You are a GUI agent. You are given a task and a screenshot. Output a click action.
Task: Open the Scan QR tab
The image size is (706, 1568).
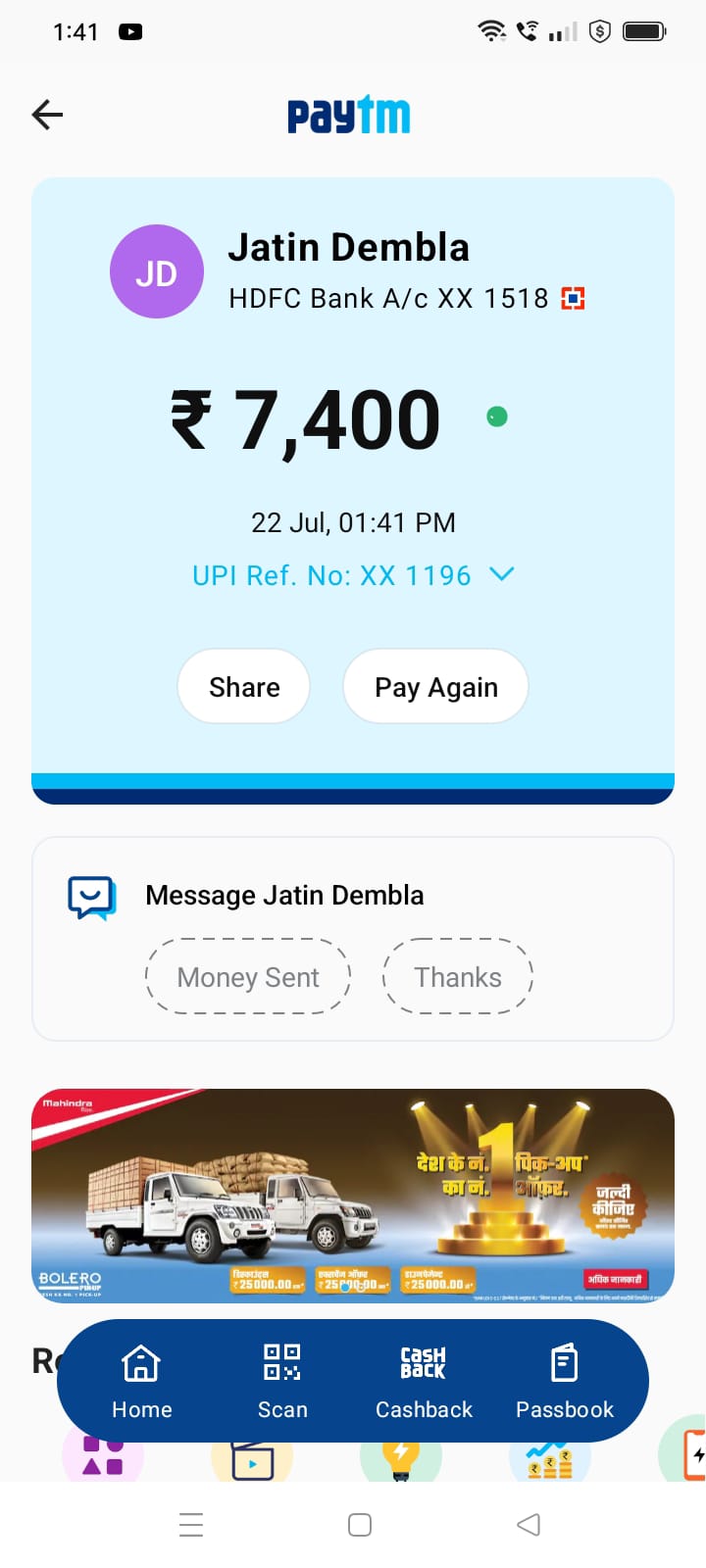[282, 1382]
